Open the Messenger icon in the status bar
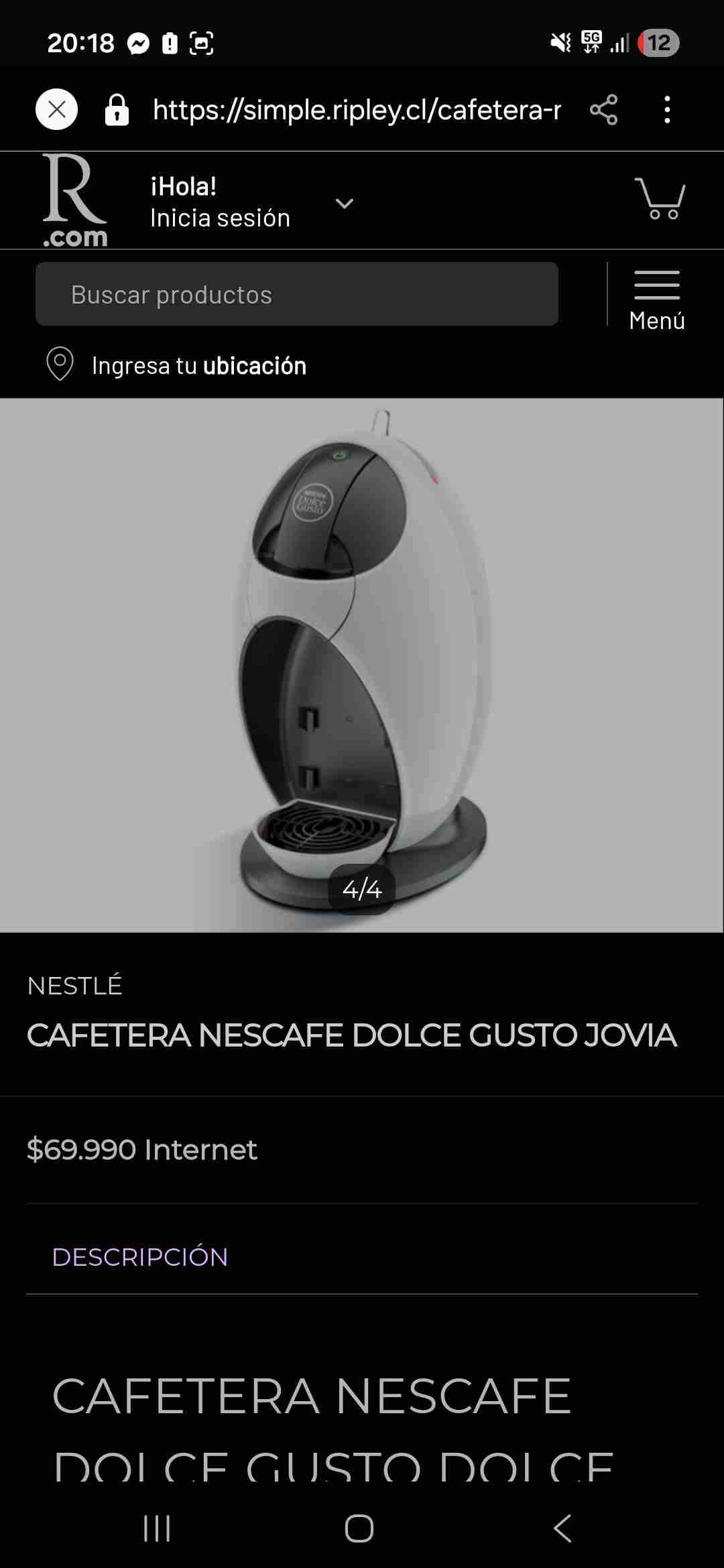 click(x=137, y=43)
